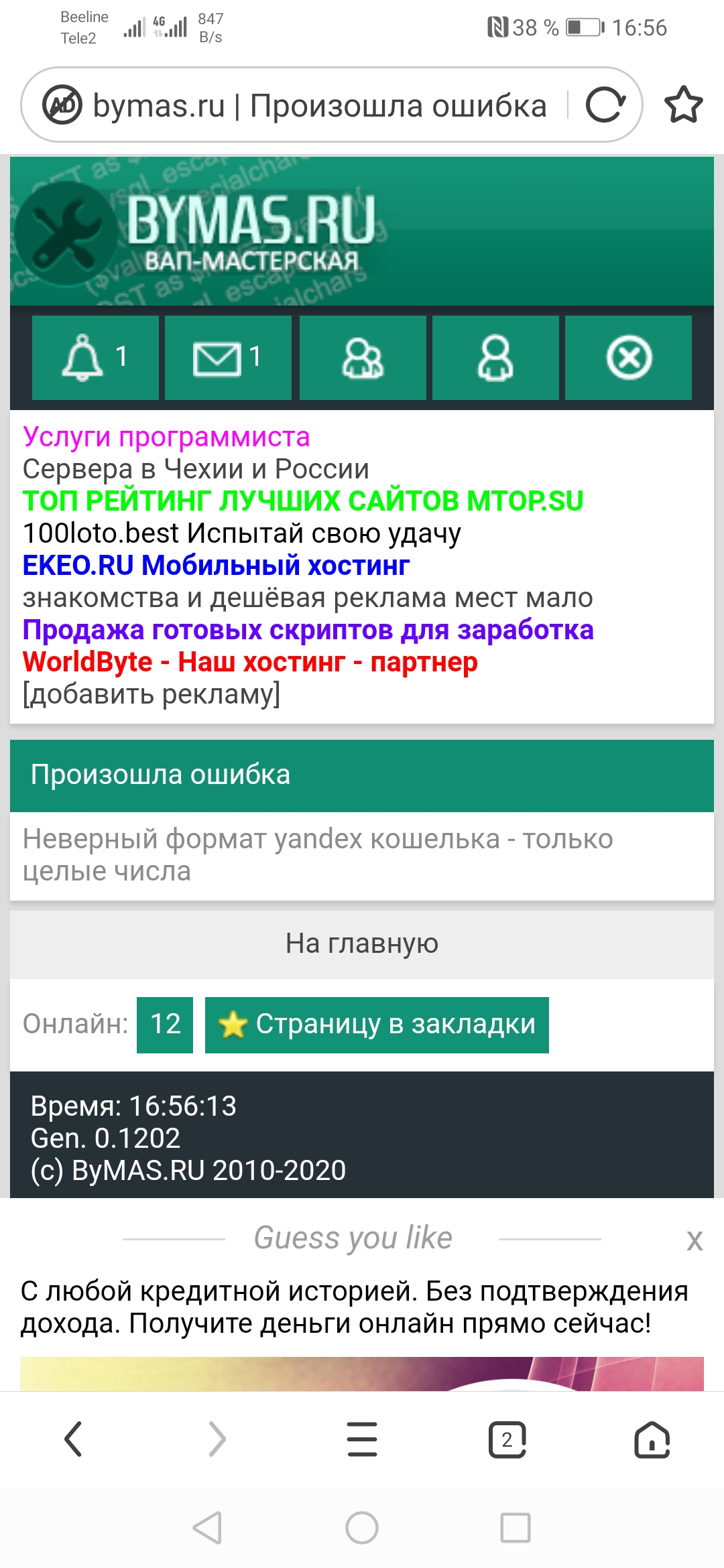Screen dimensions: 724x1568
Task: Dismiss the Guess you like ad panel
Action: (x=695, y=1240)
